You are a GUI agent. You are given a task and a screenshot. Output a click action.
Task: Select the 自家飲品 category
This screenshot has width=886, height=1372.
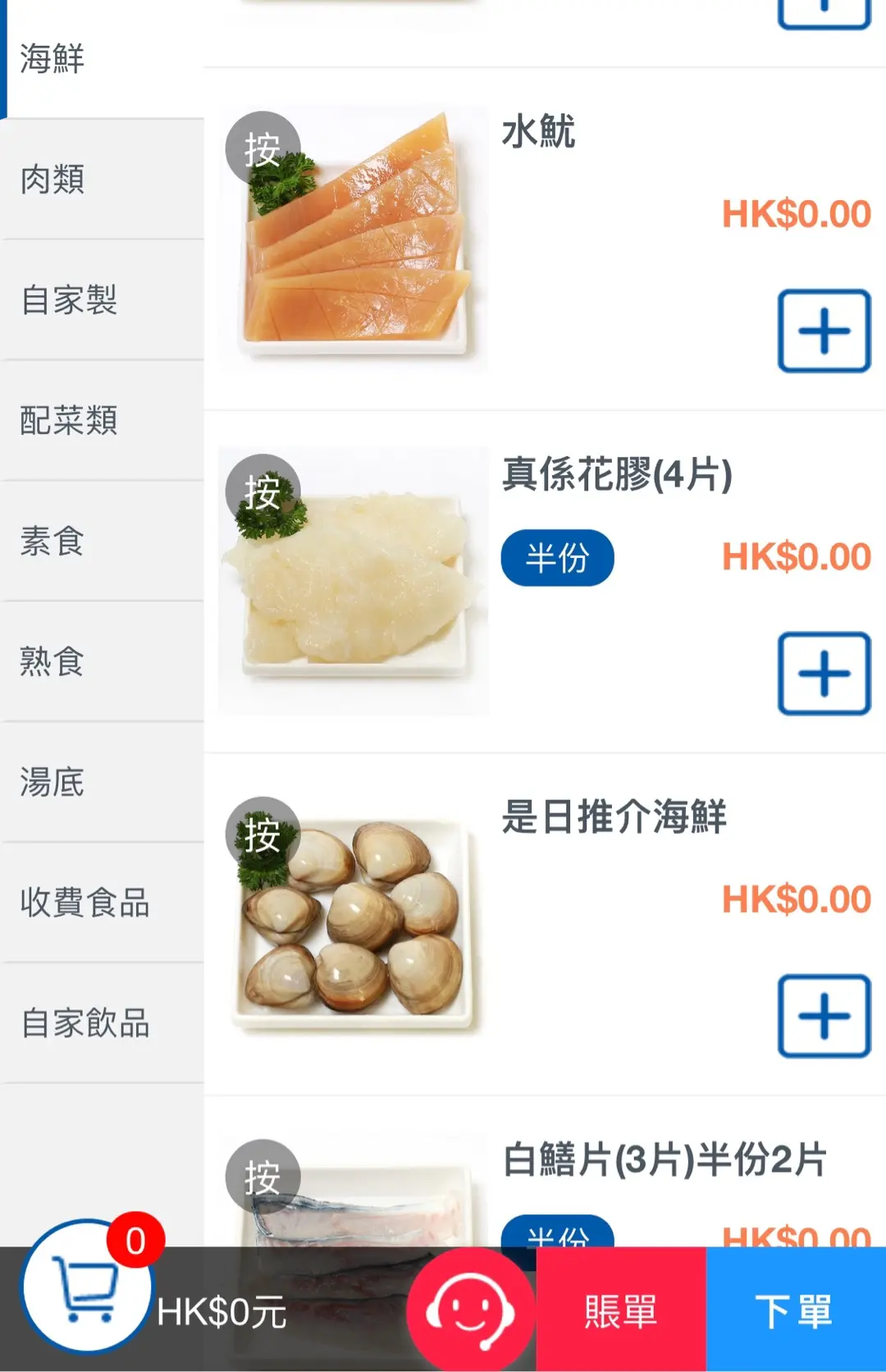pyautogui.click(x=102, y=1023)
